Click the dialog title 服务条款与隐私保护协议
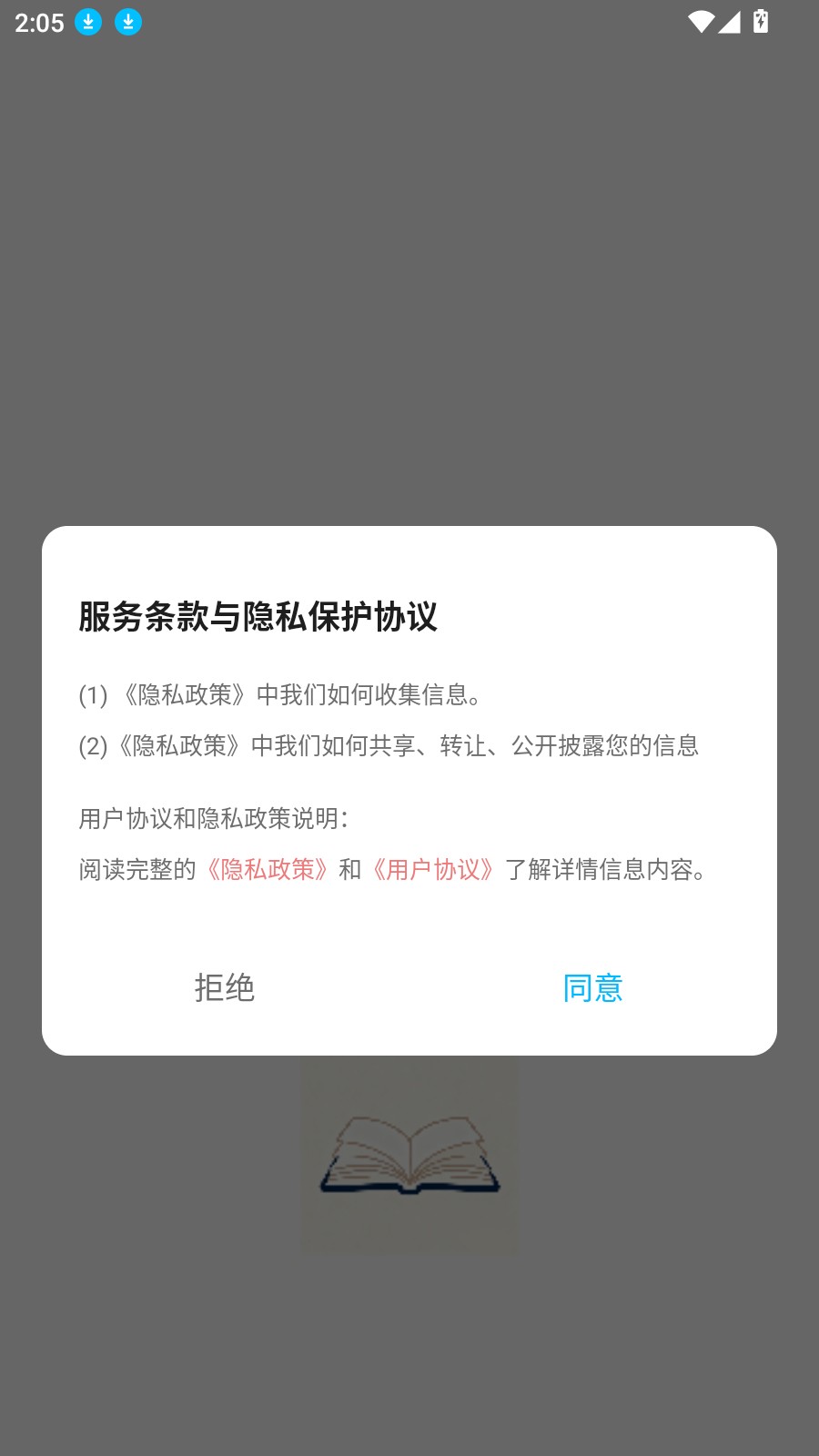 258,616
